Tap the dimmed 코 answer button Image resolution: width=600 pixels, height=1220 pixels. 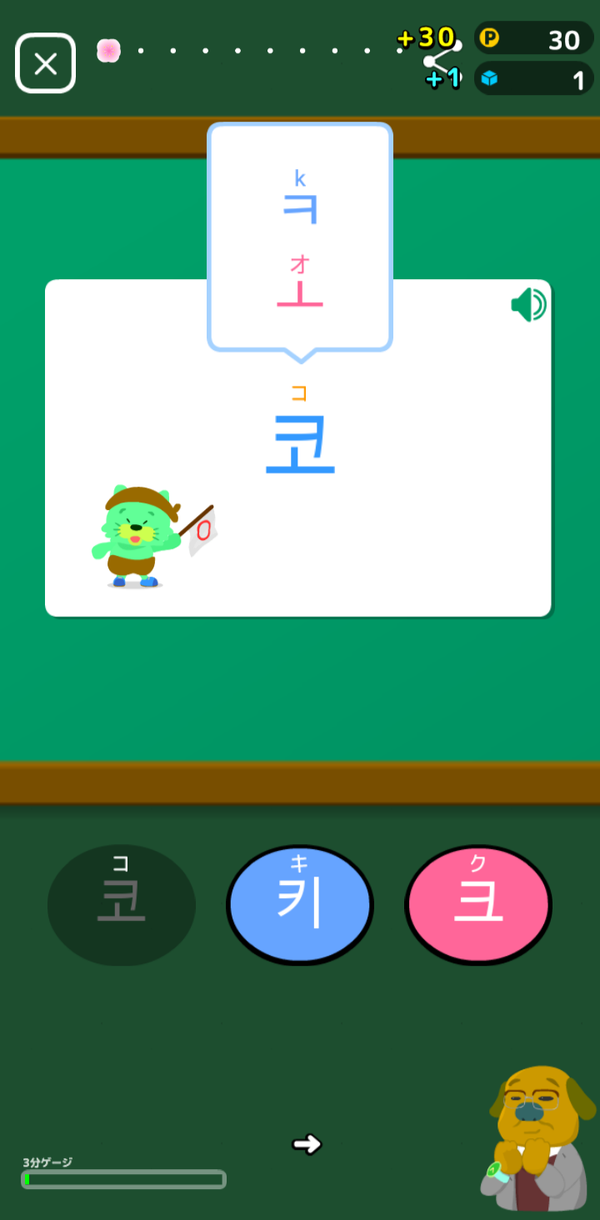121,905
